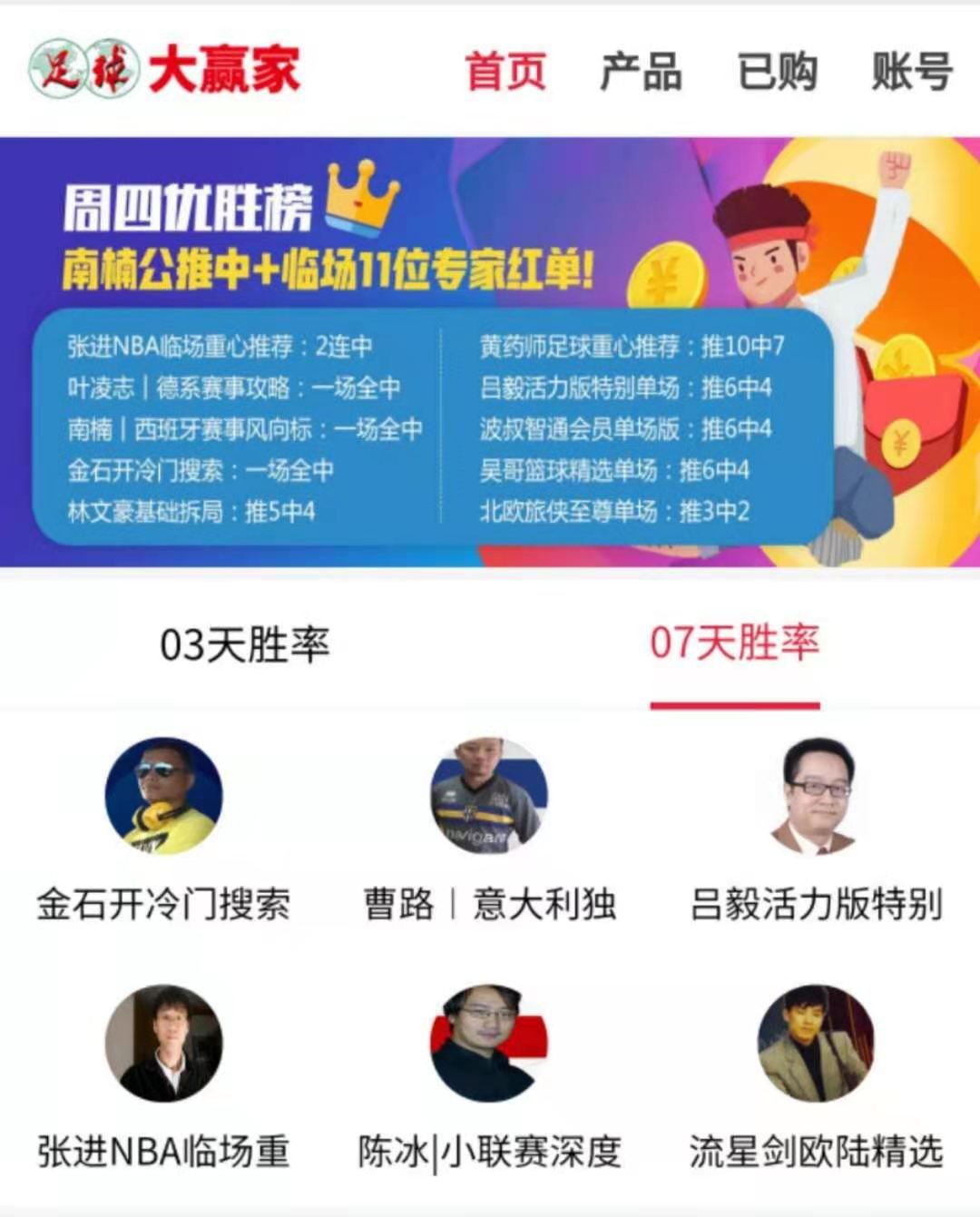This screenshot has height=1217, width=980.
Task: Open the 账号 tab
Action: click(x=912, y=71)
